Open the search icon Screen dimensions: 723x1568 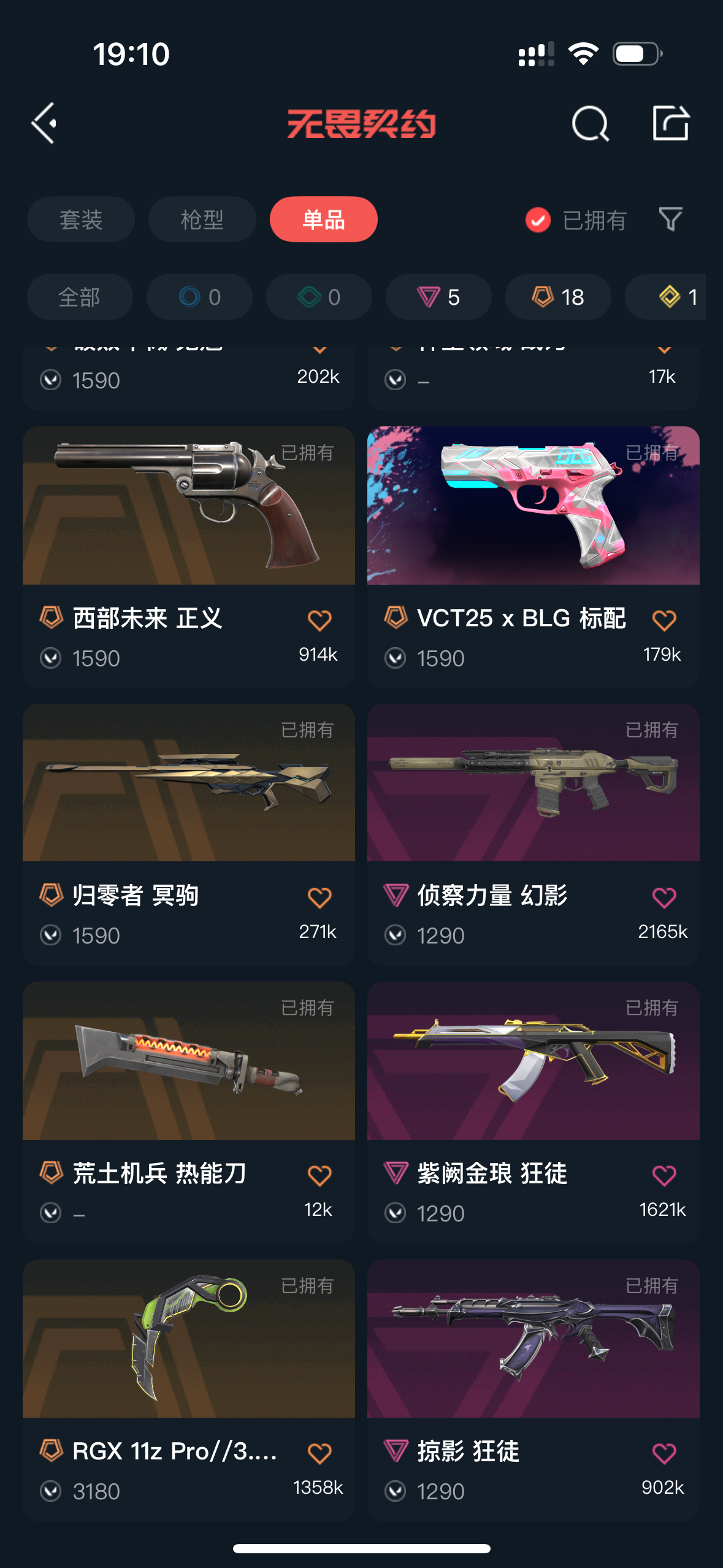tap(590, 123)
